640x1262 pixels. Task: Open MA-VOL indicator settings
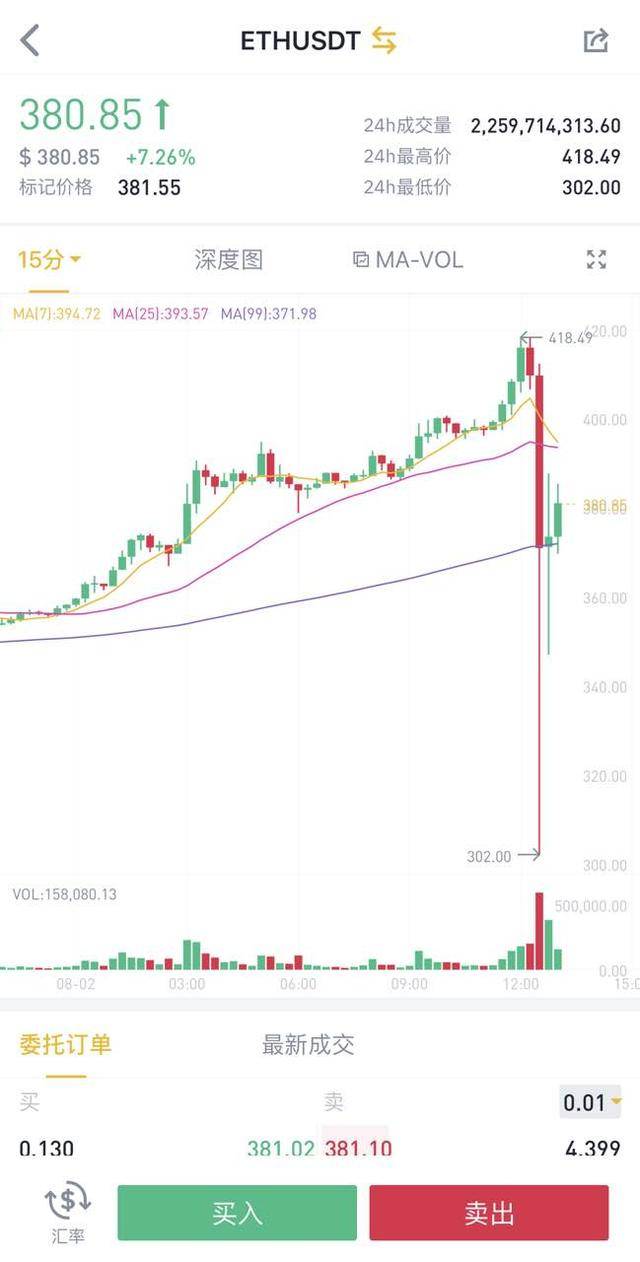tap(408, 260)
